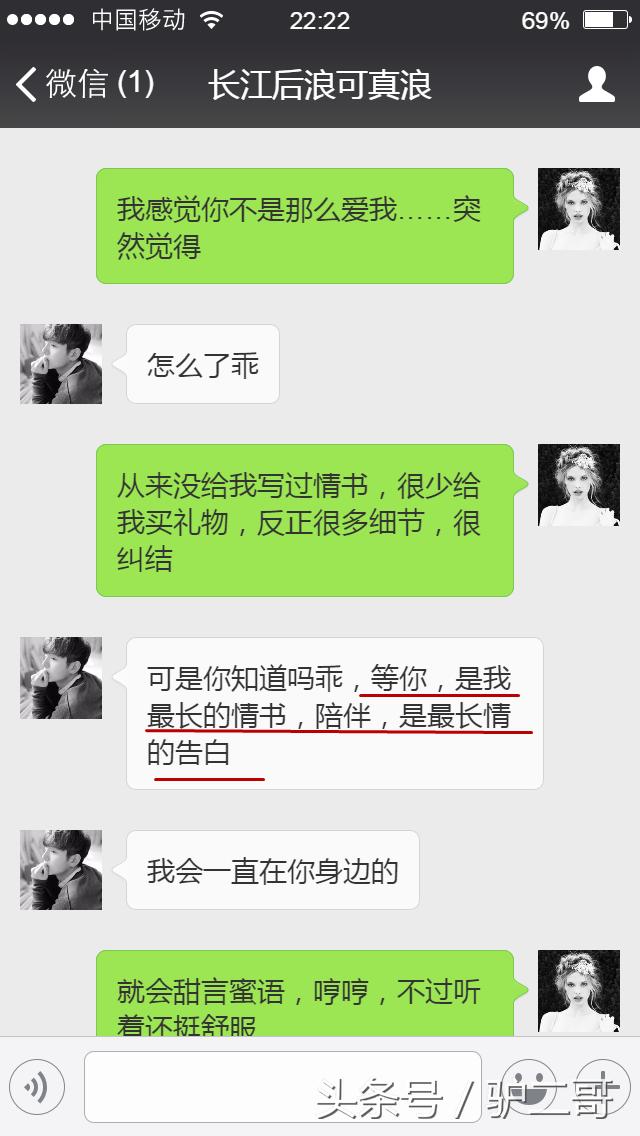Open the contact profile icon in the header
The image size is (640, 1136).
[596, 85]
